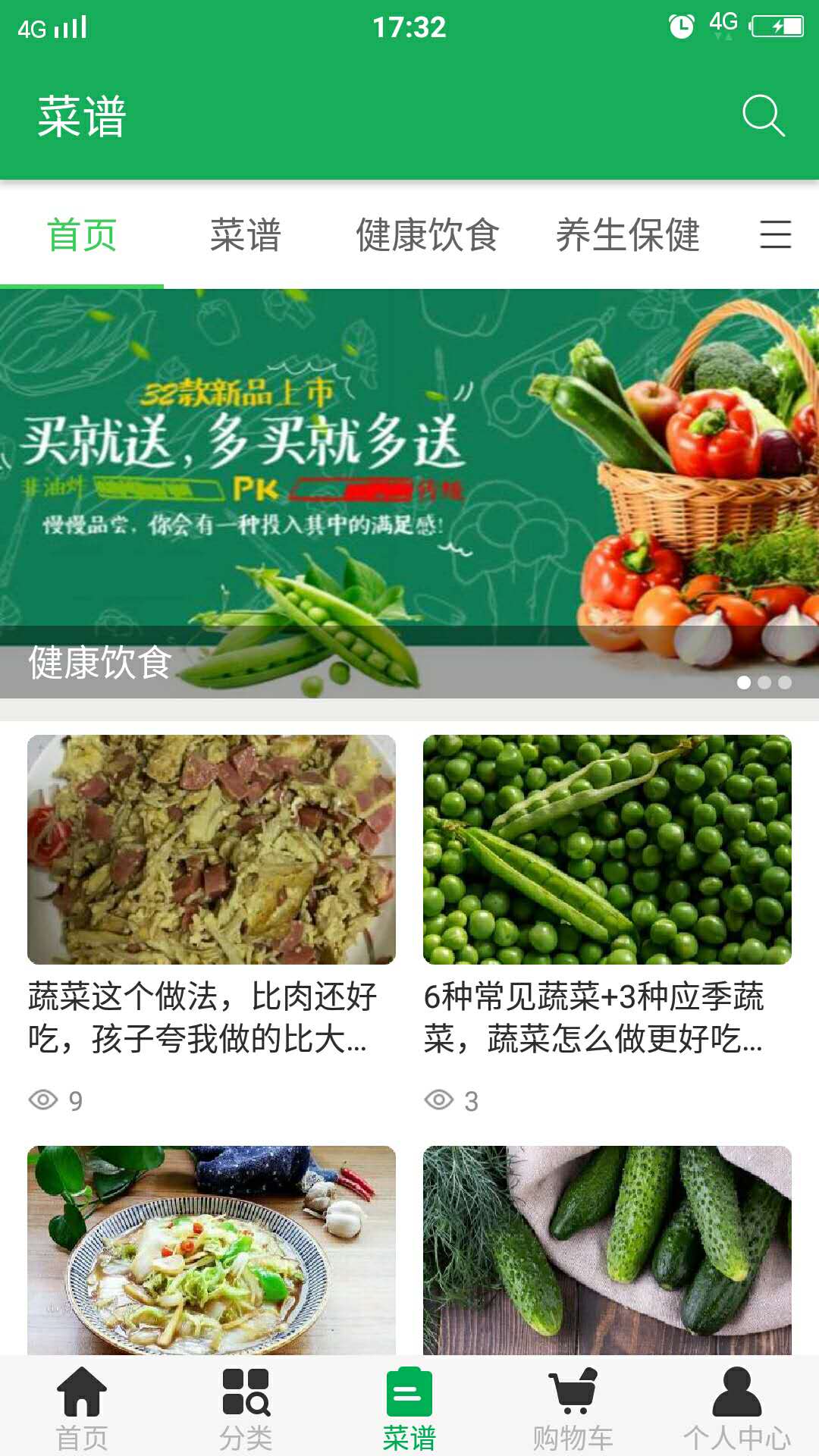Open the stir-fried cabbage dish card
Image resolution: width=819 pixels, height=1456 pixels.
point(212,1250)
